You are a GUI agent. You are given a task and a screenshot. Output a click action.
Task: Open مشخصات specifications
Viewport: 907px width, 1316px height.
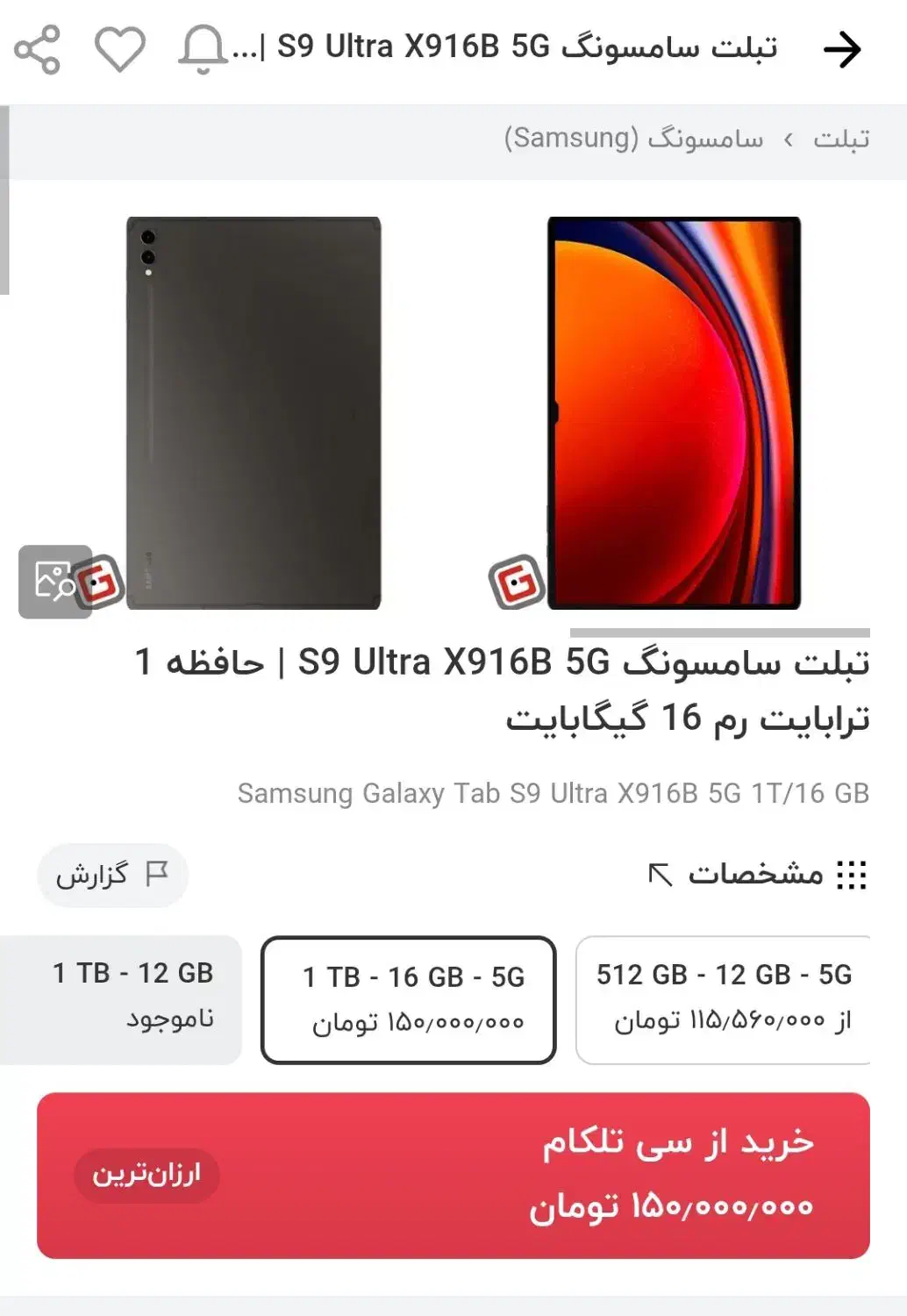point(756,874)
